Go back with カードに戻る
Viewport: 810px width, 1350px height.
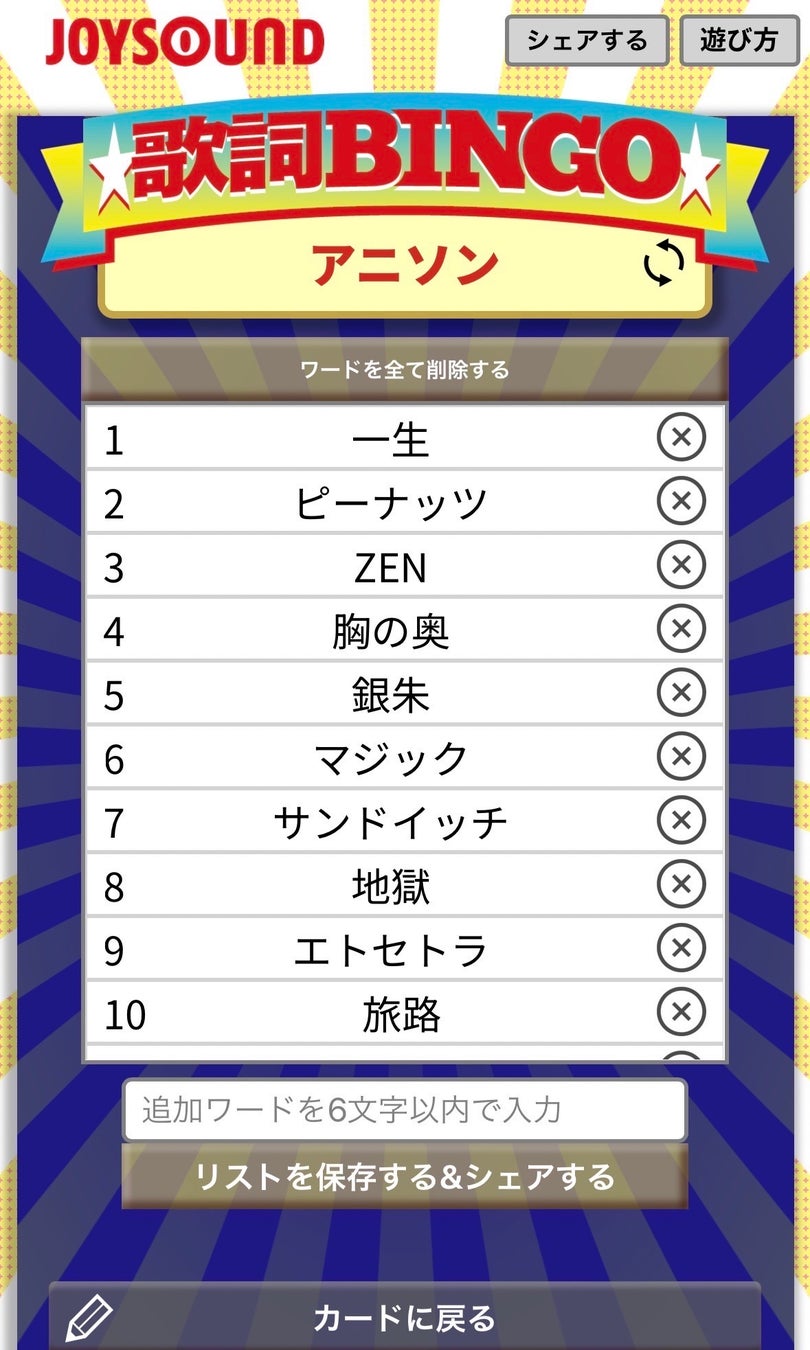point(404,1318)
